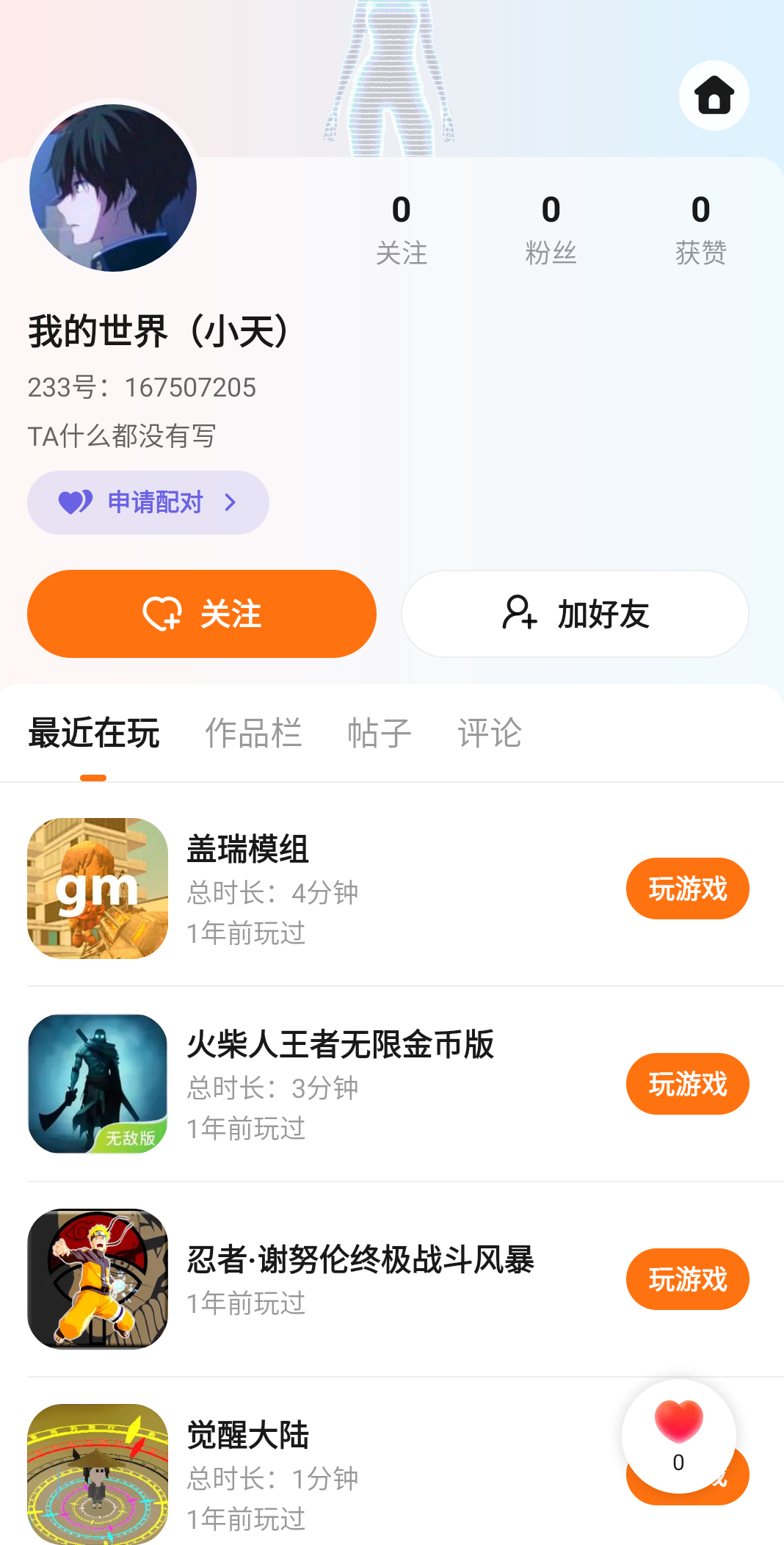
Task: Open the 觉醒大陆 game entry
Action: point(294,1475)
